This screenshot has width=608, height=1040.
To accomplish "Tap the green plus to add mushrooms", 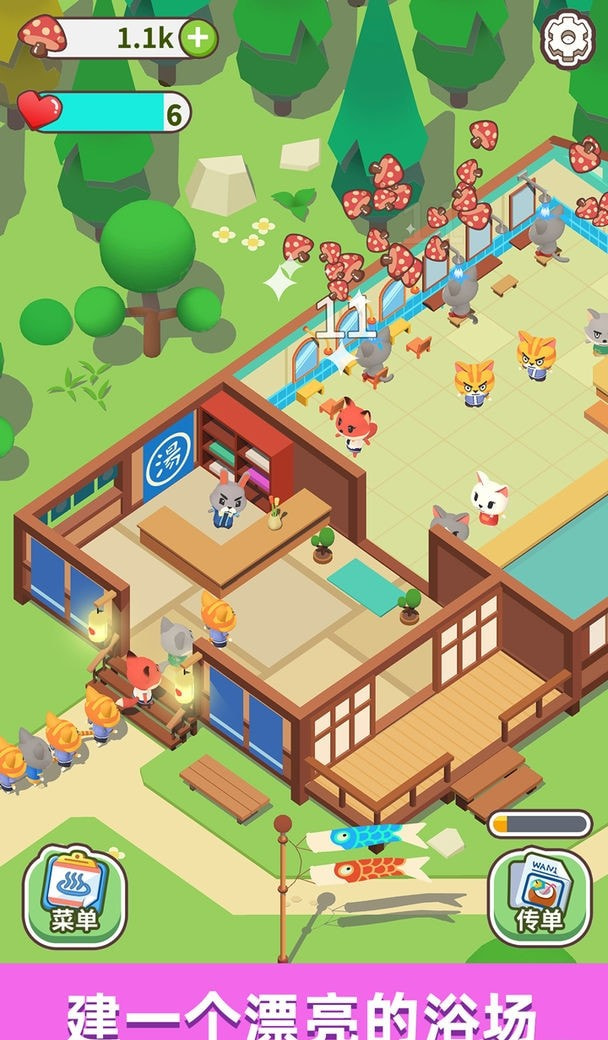I will (200, 39).
